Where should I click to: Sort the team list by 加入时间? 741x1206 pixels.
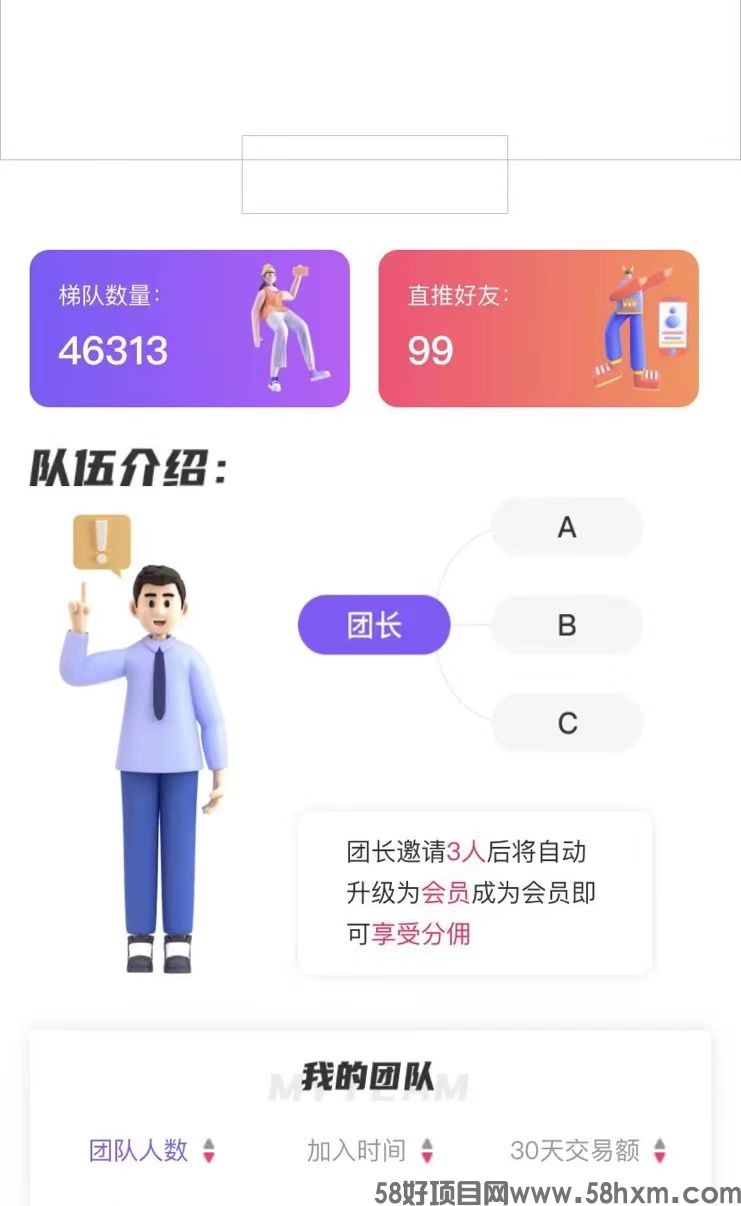click(x=370, y=1151)
